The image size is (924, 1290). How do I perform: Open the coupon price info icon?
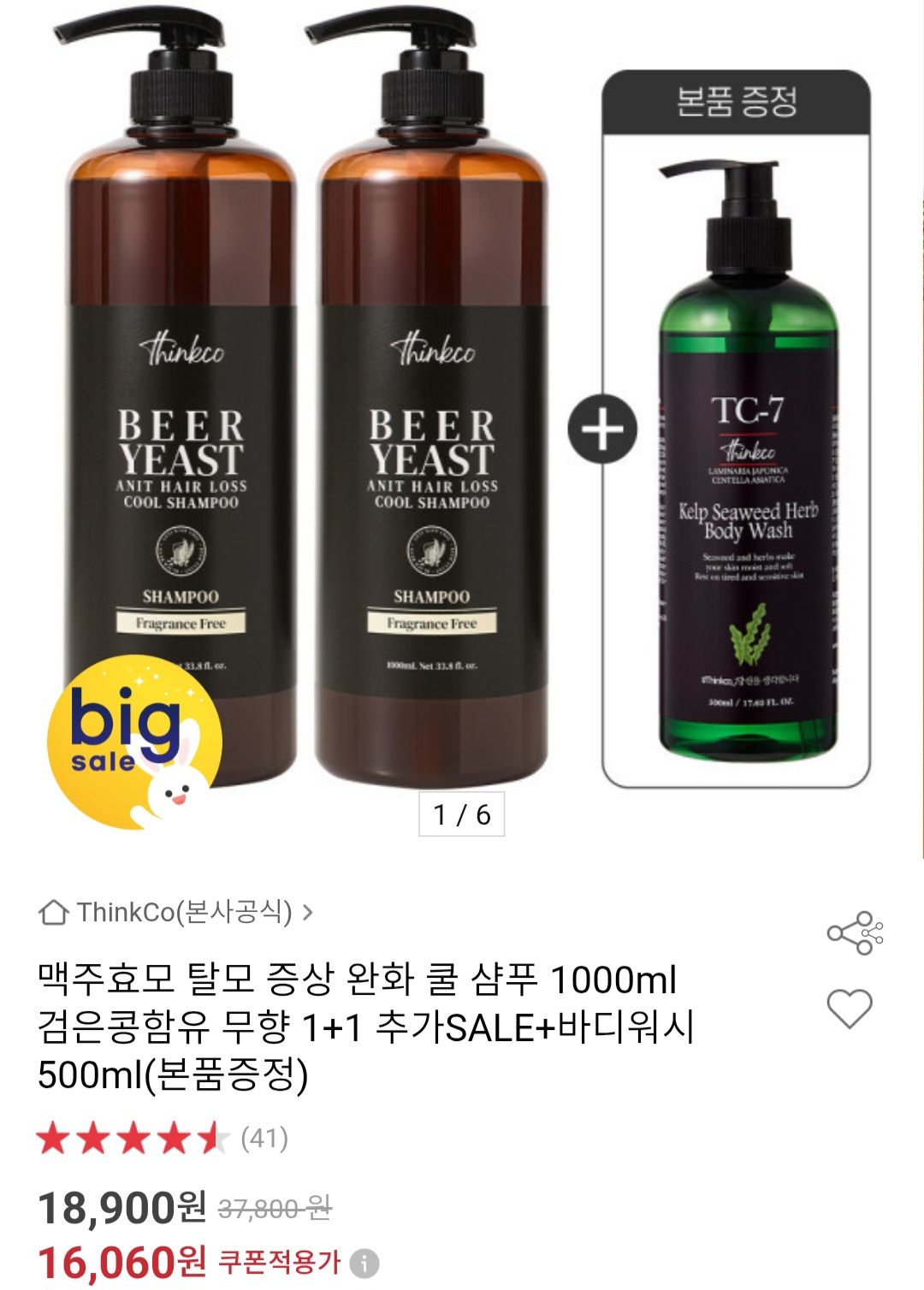click(x=364, y=1263)
